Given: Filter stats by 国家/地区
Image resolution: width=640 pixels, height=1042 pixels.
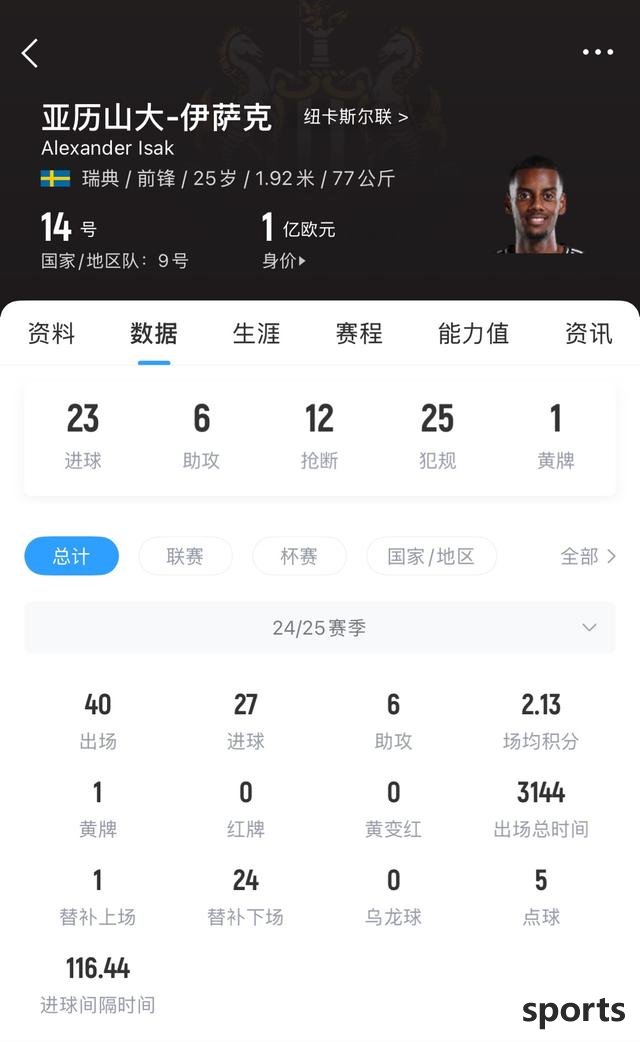Looking at the screenshot, I should pos(431,556).
